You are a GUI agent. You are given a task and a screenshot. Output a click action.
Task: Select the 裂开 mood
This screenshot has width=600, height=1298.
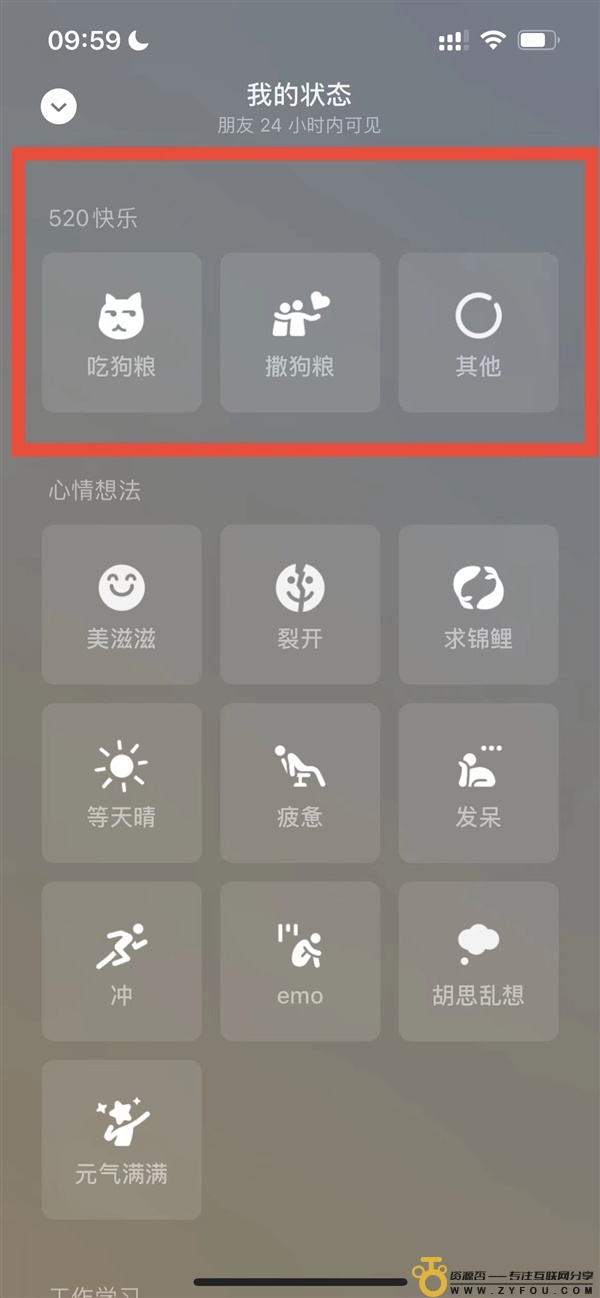[300, 604]
